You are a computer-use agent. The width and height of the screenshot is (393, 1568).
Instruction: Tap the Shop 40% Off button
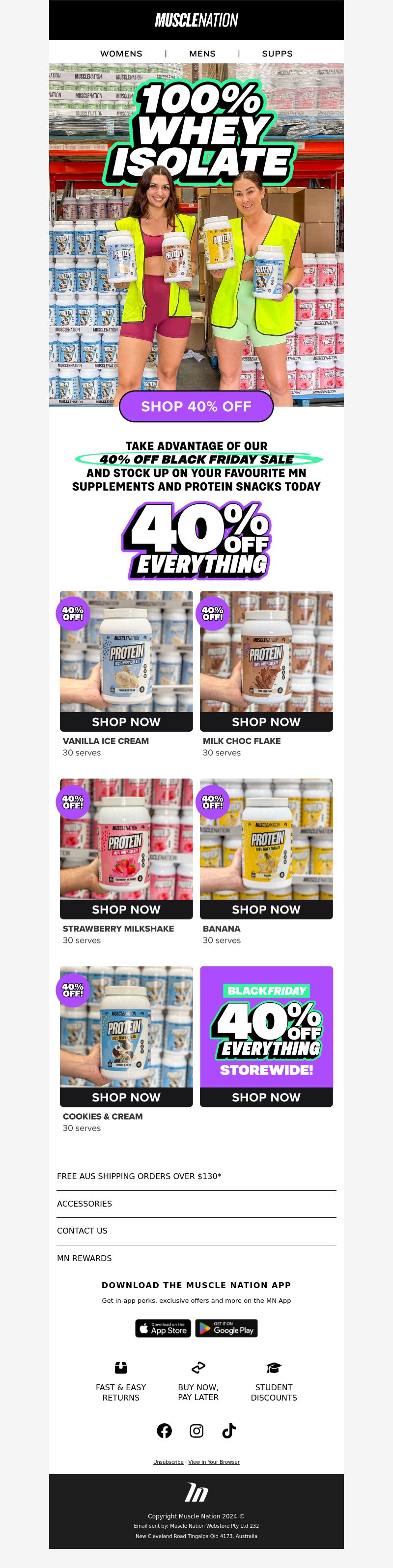coord(196,407)
